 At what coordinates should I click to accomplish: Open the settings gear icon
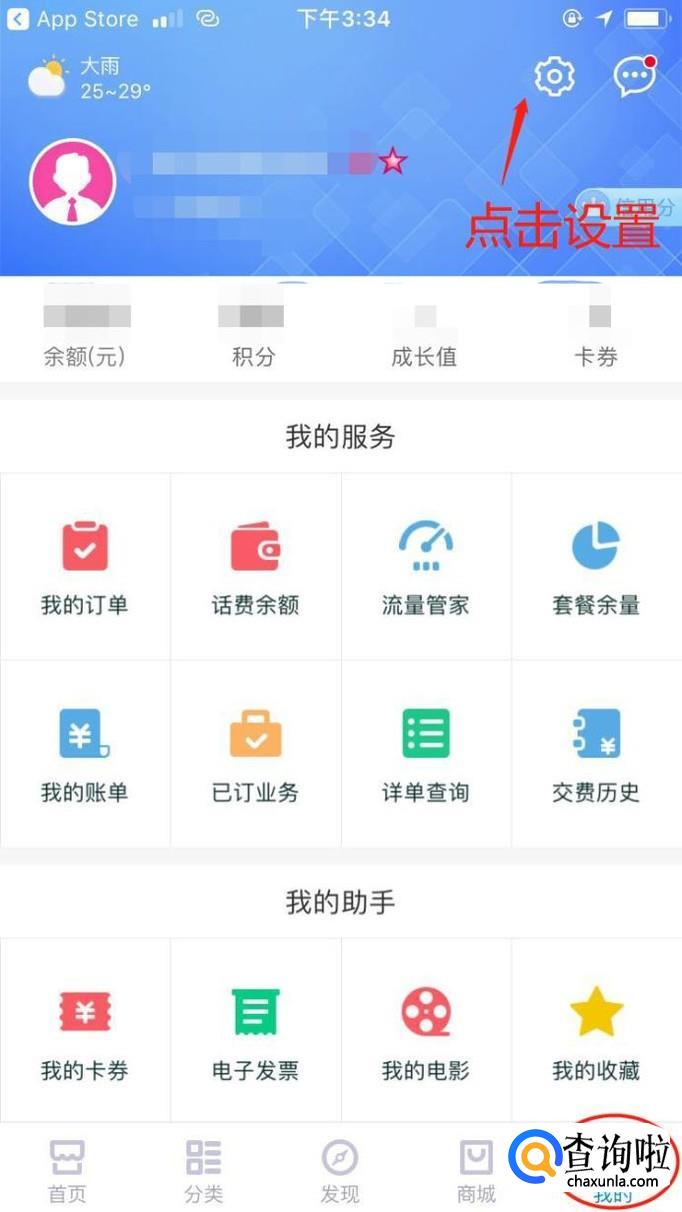pyautogui.click(x=554, y=76)
